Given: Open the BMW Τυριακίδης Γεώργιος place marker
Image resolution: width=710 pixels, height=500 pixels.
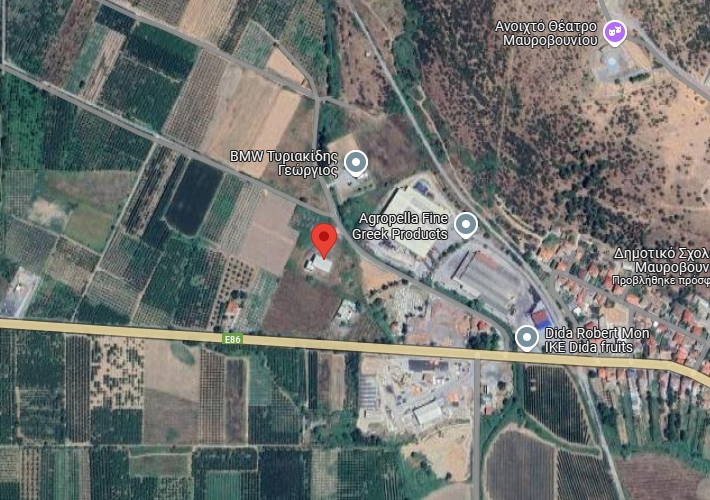Looking at the screenshot, I should (355, 162).
